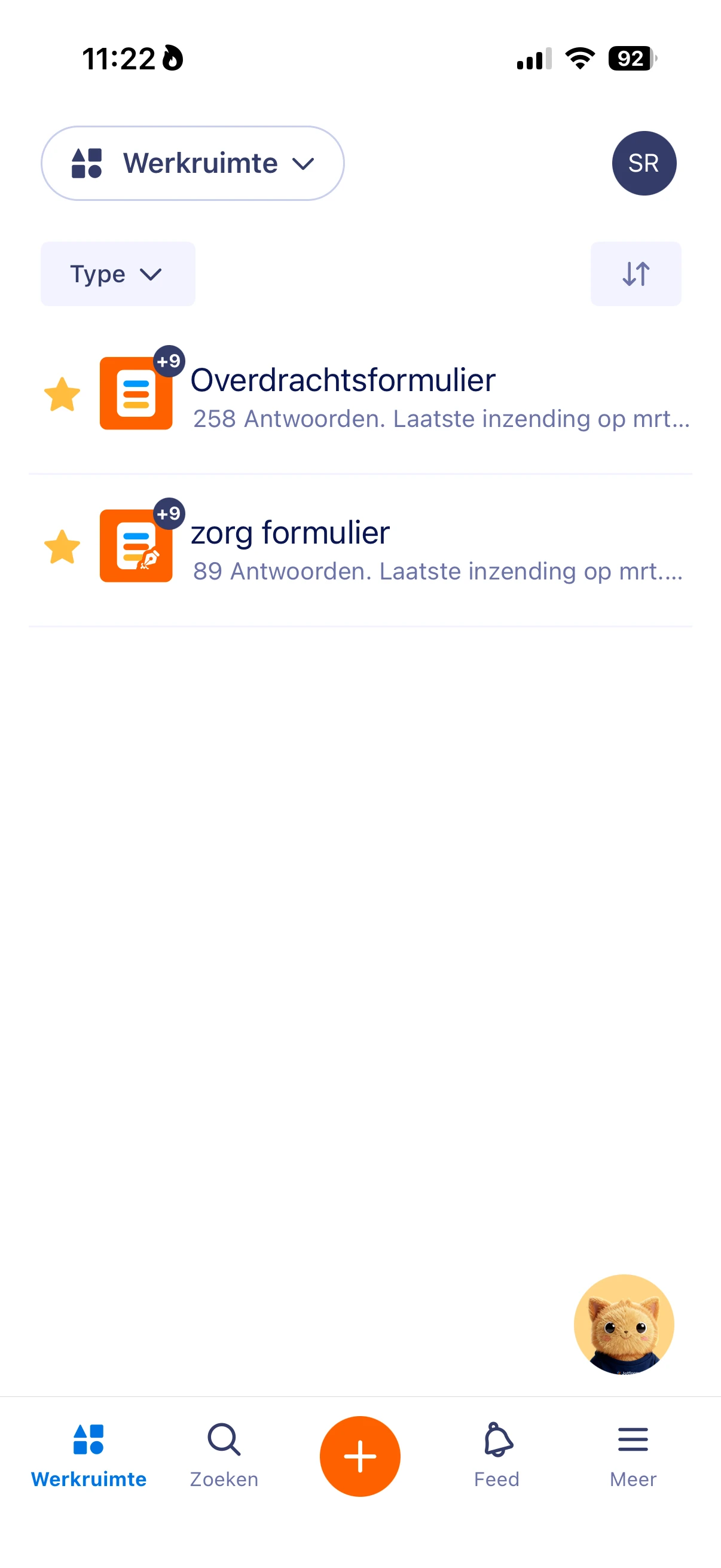Open the sort order icon
Screen dimensions: 721x1568
tap(636, 274)
